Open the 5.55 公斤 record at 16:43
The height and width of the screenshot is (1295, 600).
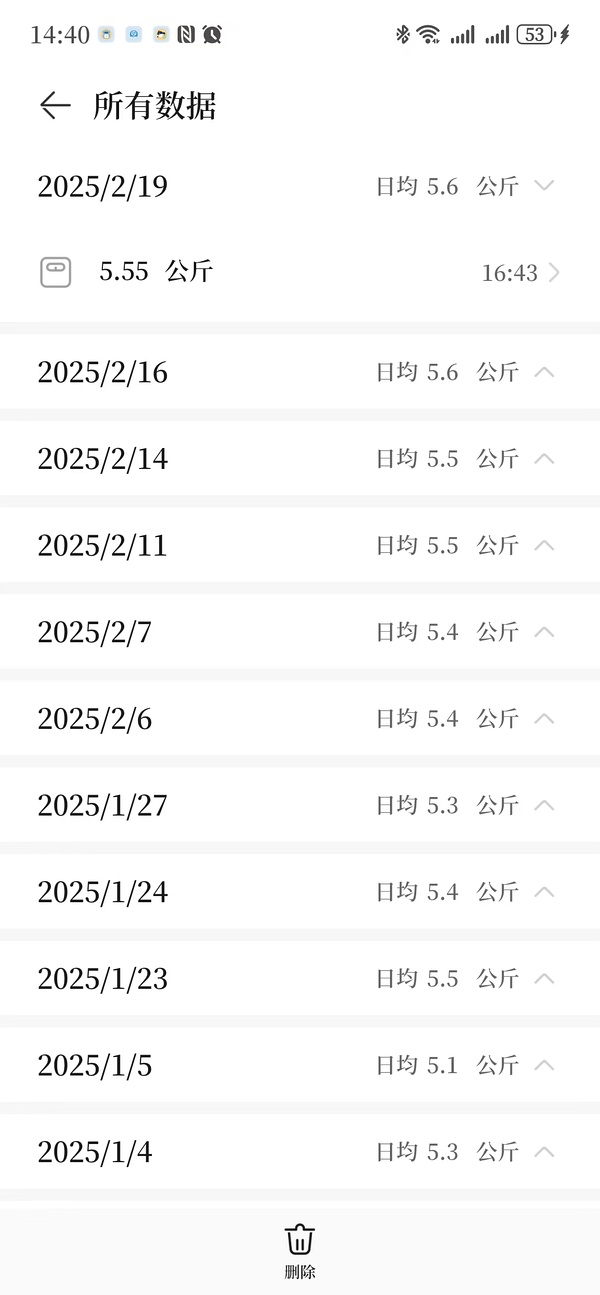(300, 272)
